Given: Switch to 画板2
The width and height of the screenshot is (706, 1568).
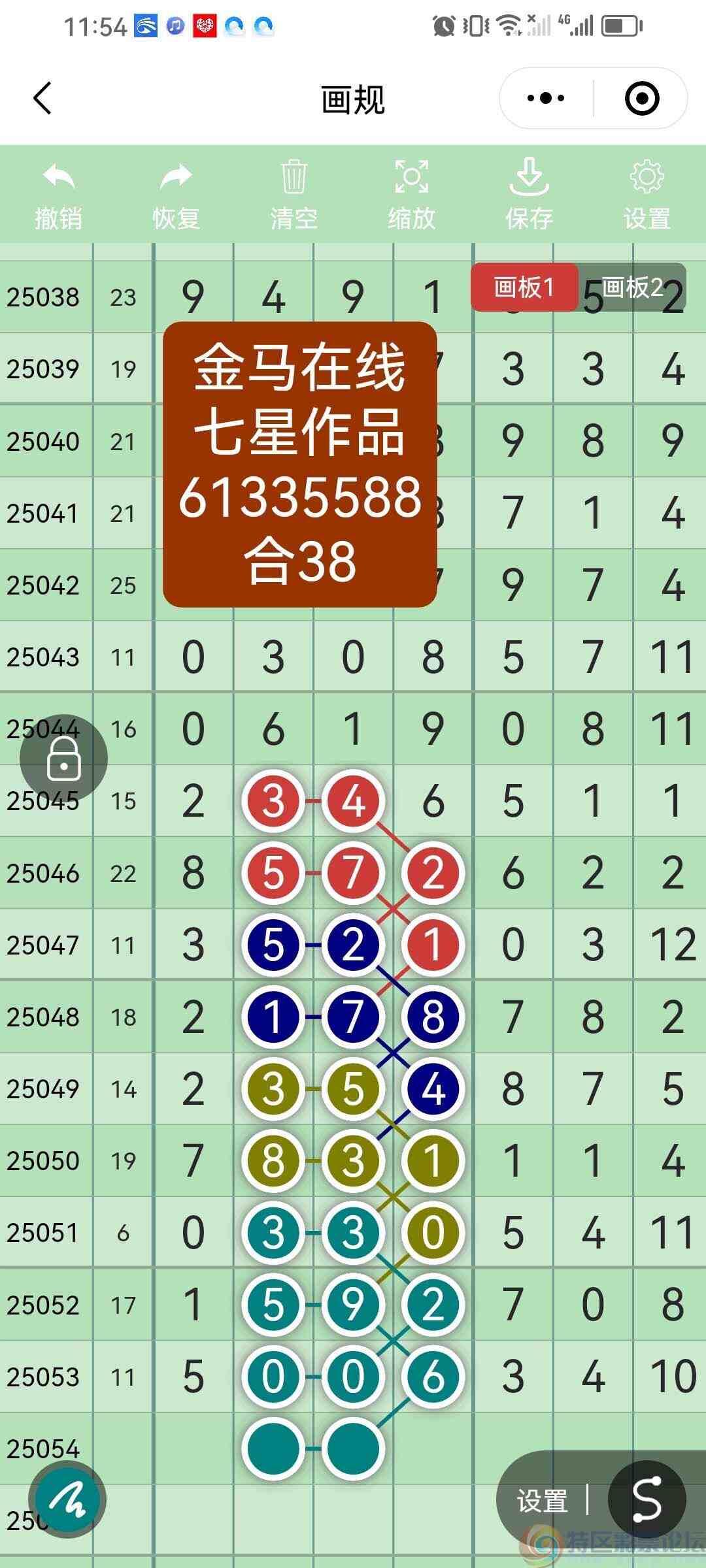Looking at the screenshot, I should [x=631, y=287].
